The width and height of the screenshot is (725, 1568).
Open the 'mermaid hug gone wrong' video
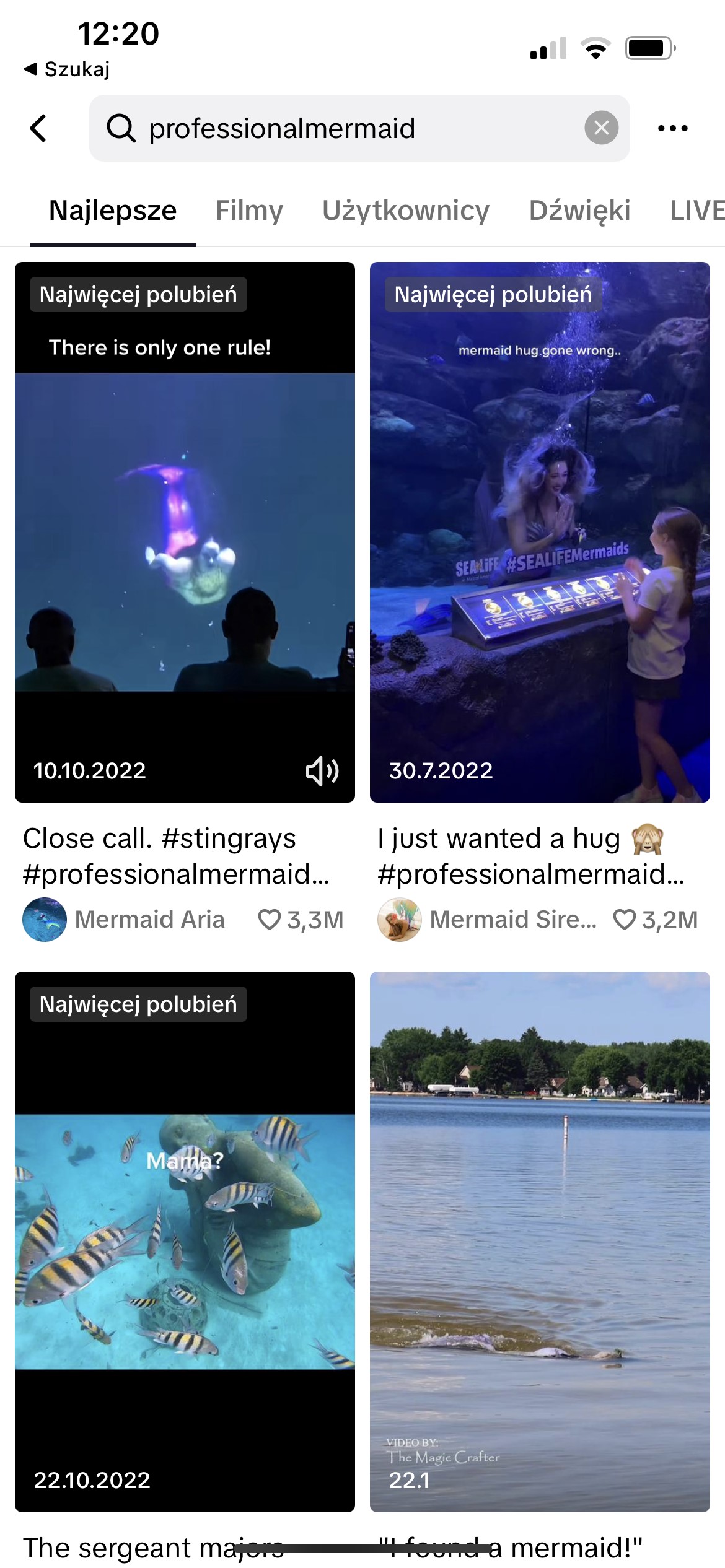point(539,533)
